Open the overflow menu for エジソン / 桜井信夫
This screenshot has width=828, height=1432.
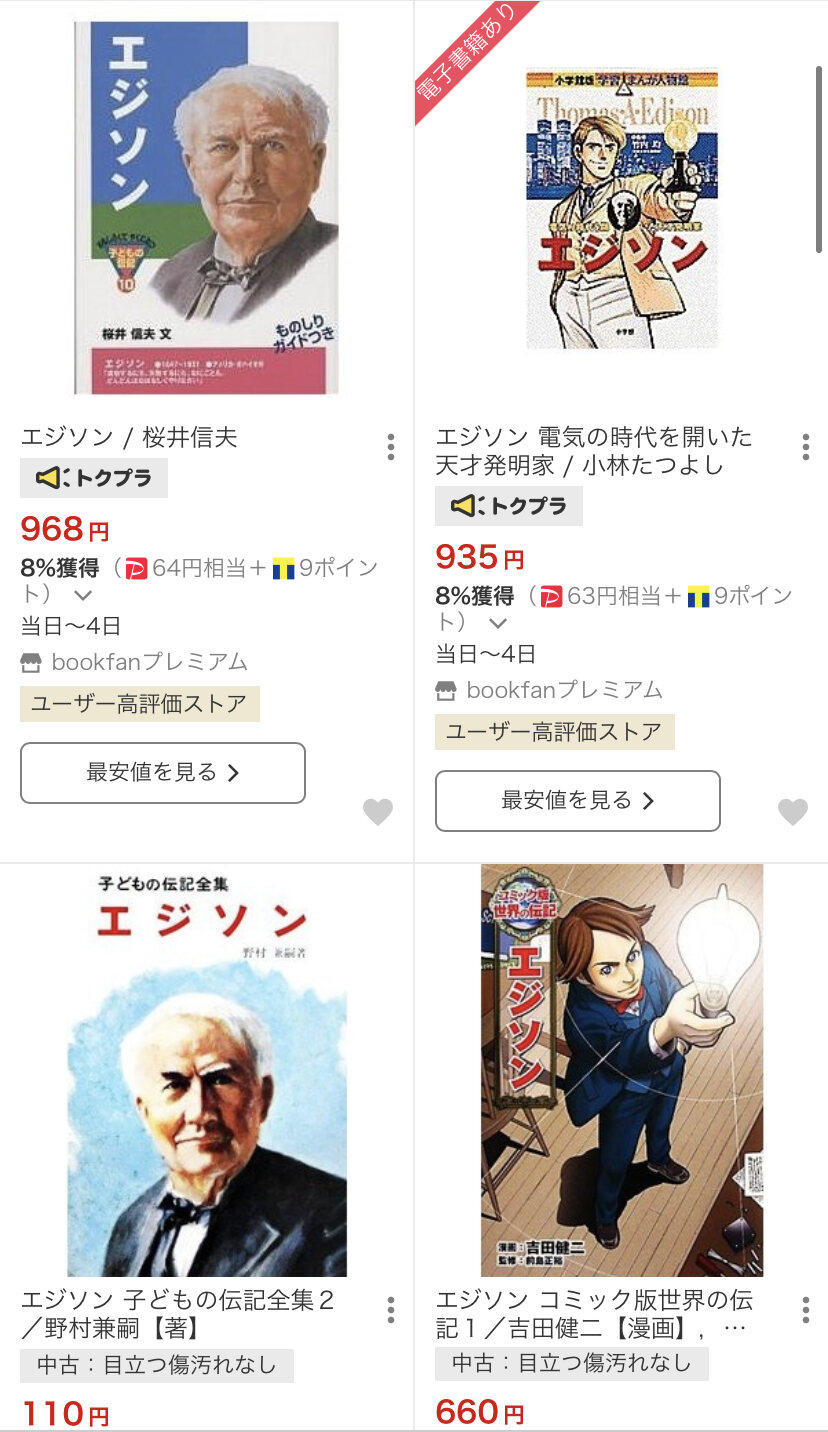coord(390,447)
